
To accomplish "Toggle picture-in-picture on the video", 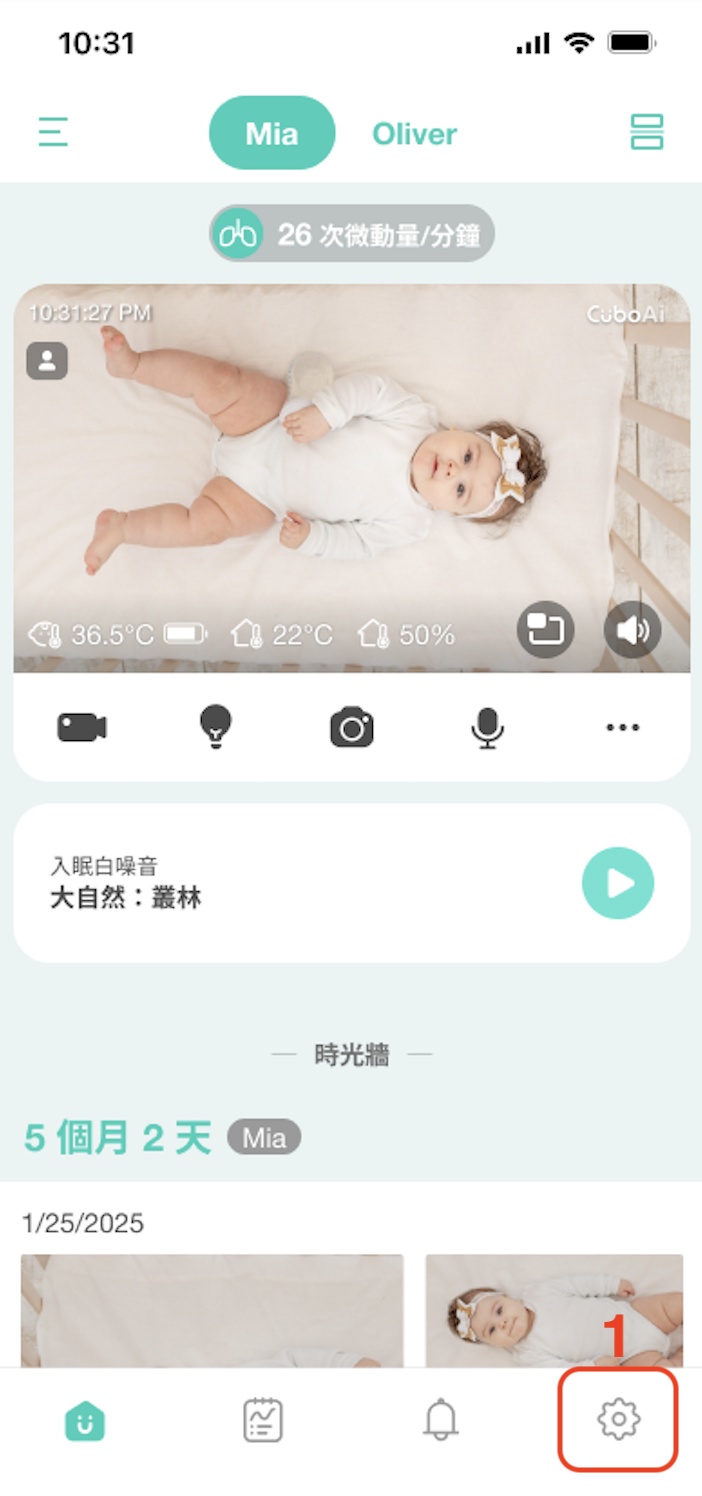I will pyautogui.click(x=546, y=630).
